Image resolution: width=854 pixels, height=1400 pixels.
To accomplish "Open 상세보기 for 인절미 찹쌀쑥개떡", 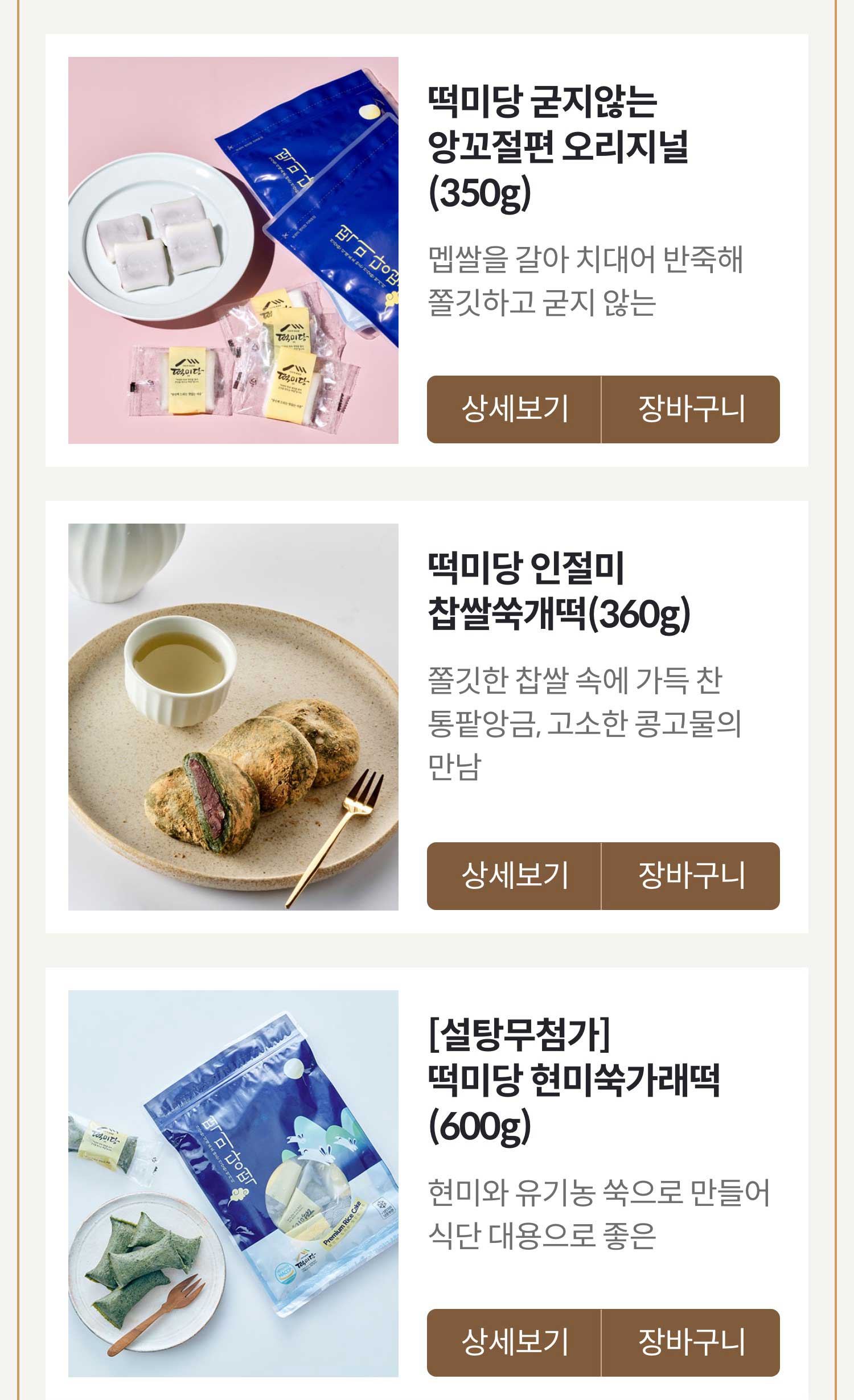I will 514,876.
